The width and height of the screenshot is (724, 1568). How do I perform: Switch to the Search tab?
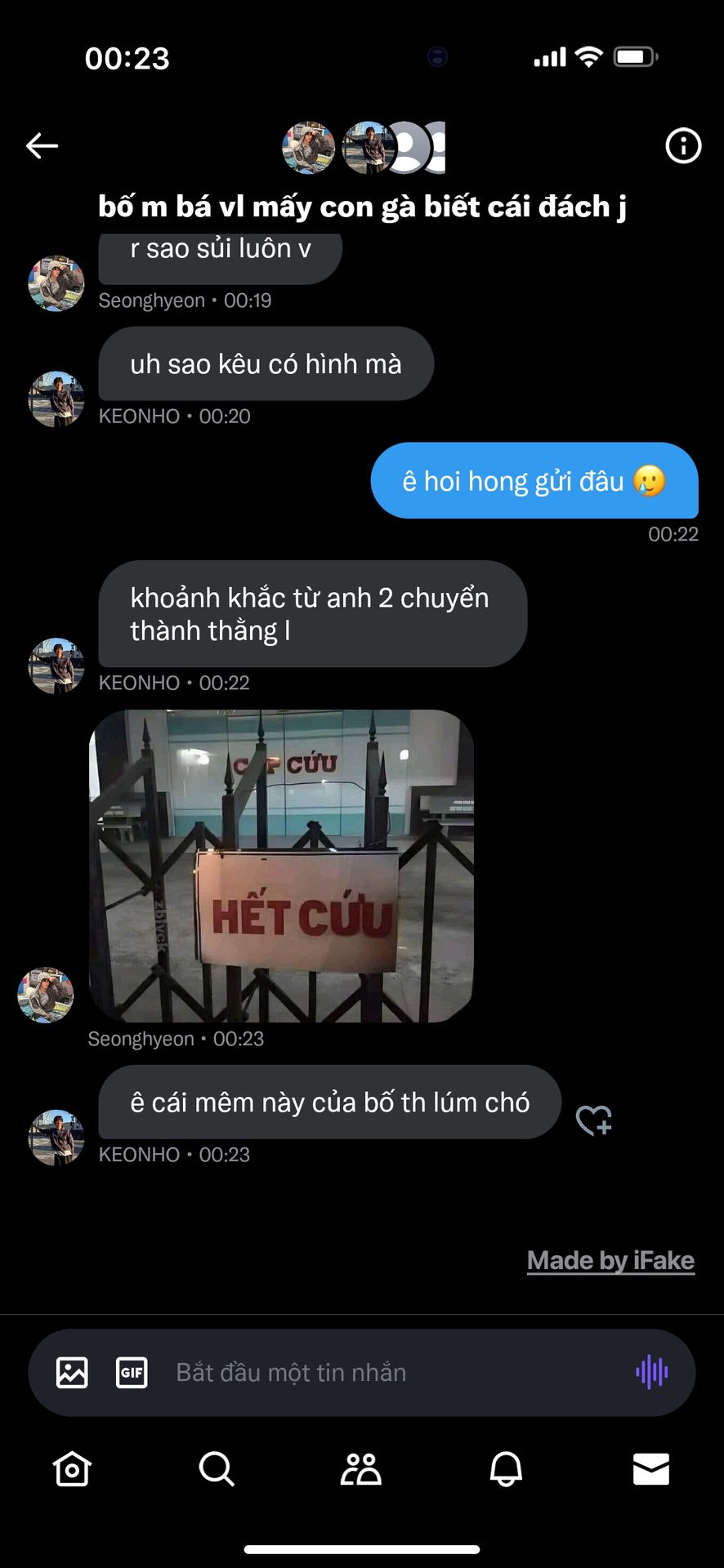point(217,1469)
